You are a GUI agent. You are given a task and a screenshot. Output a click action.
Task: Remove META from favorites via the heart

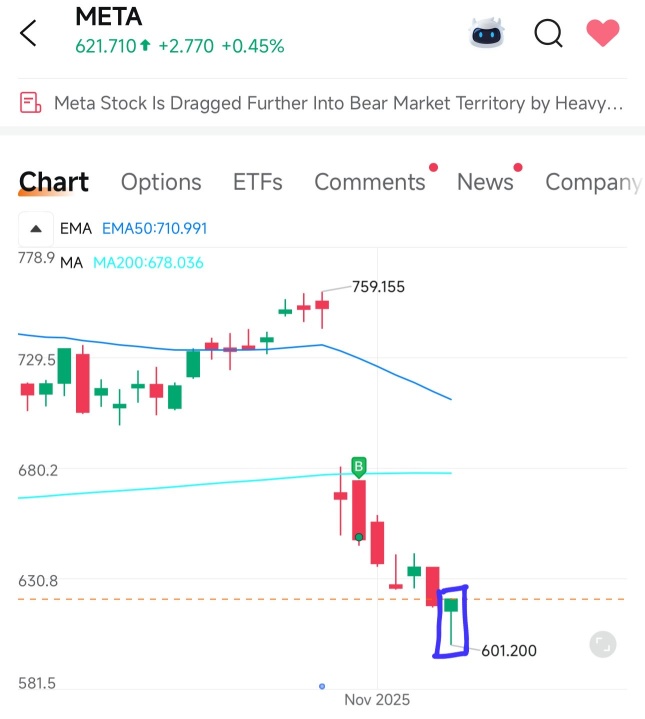[602, 33]
